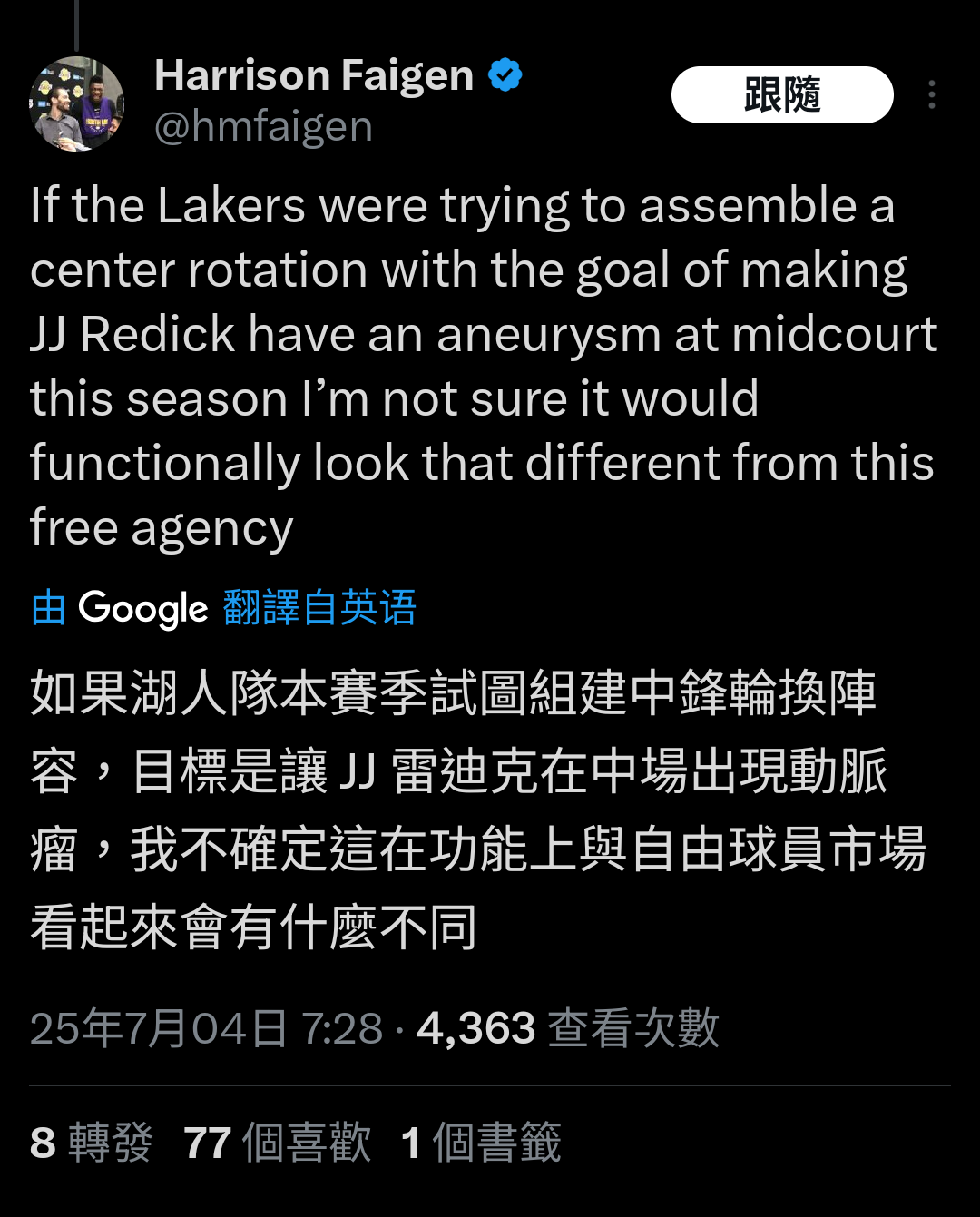Open Harrison Faigen's profile picture
Viewport: 980px width, 1217px height.
coord(77,103)
